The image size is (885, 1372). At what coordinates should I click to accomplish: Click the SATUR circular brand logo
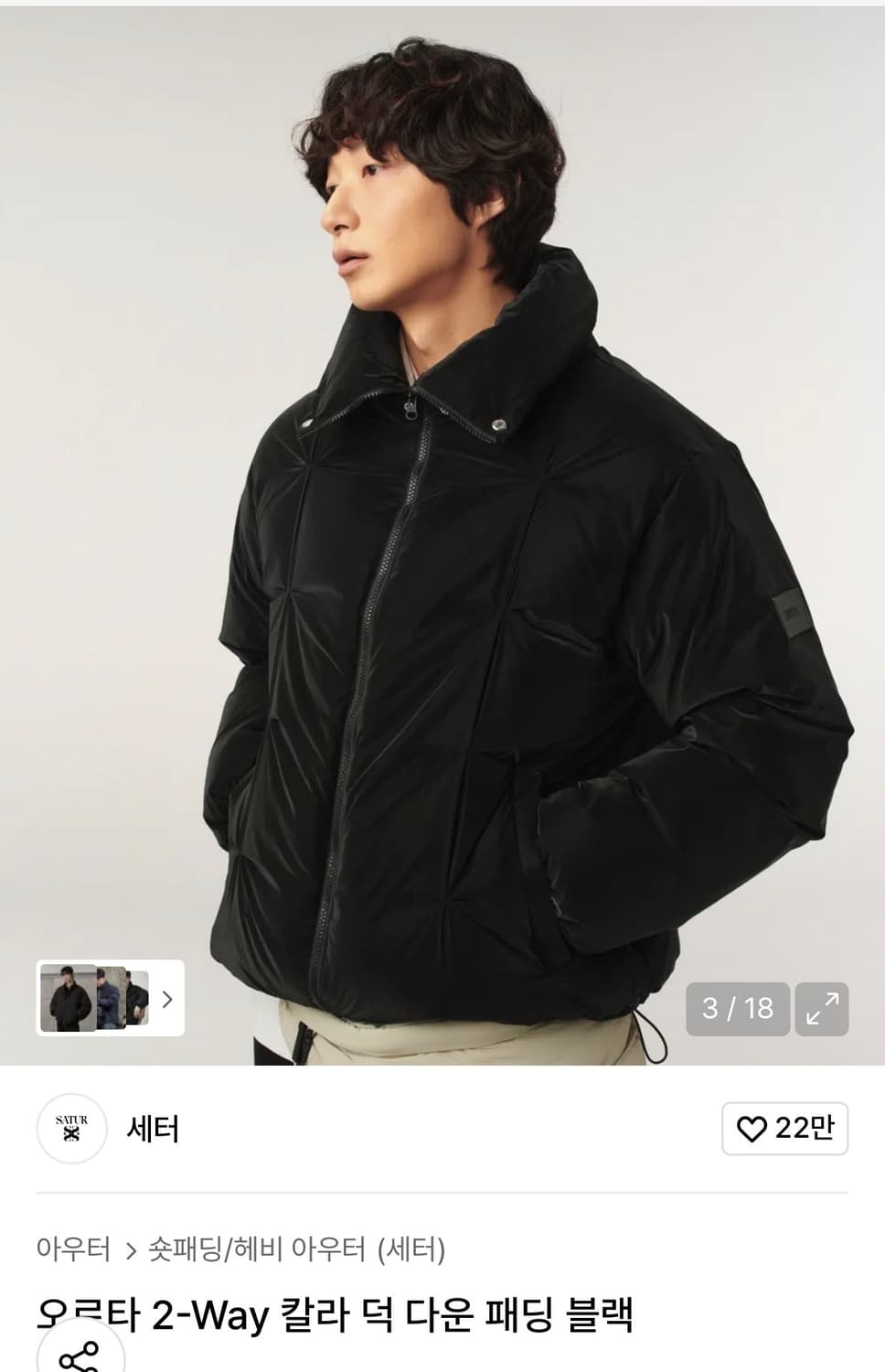click(74, 1131)
